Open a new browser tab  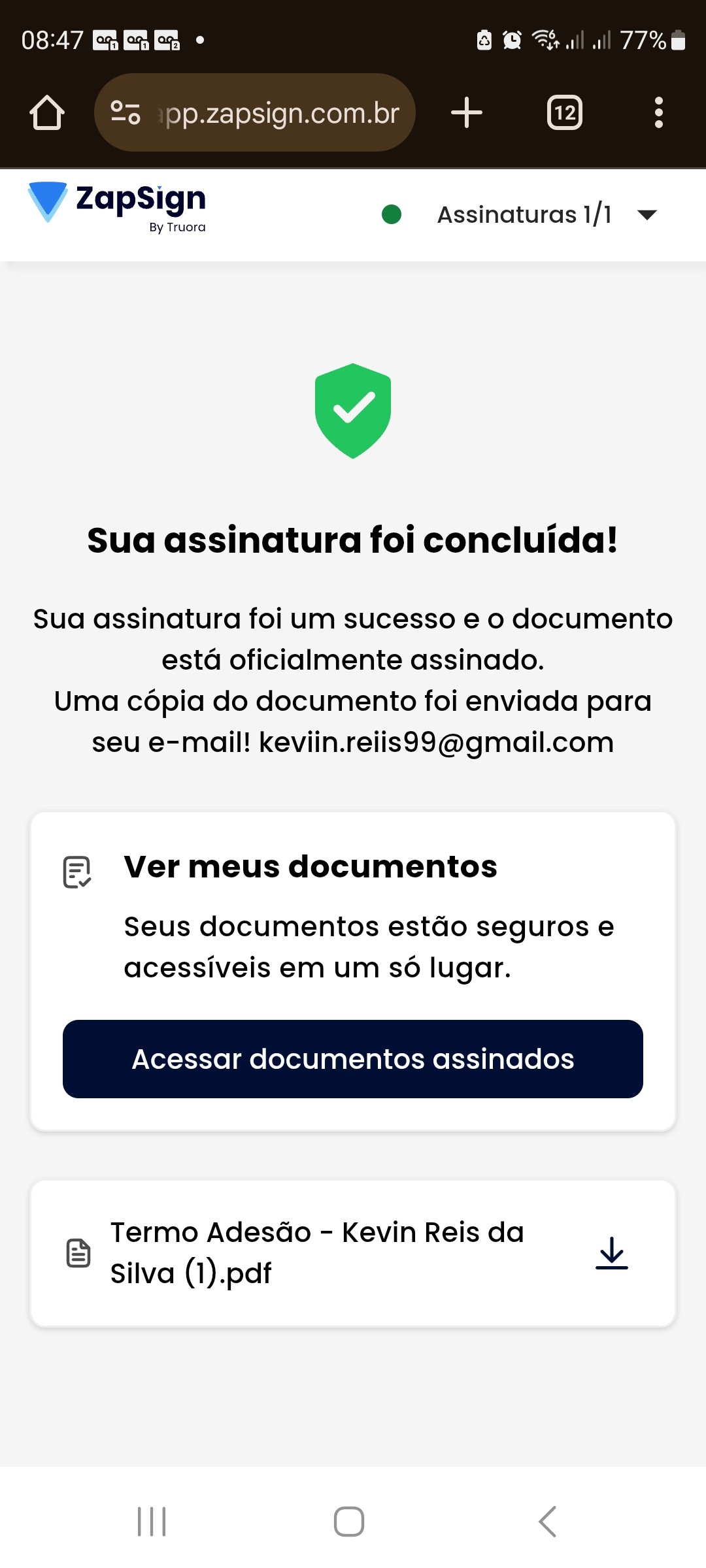467,113
